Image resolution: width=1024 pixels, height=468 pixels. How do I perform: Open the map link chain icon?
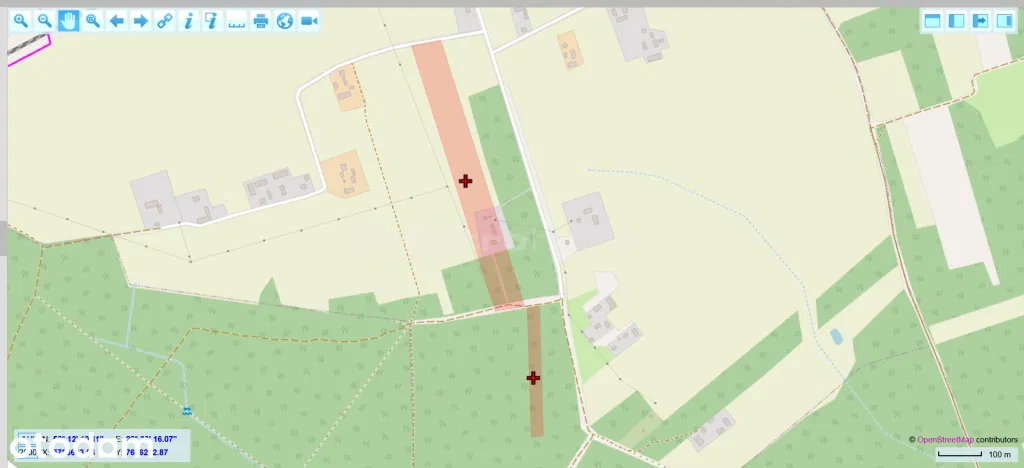click(165, 21)
